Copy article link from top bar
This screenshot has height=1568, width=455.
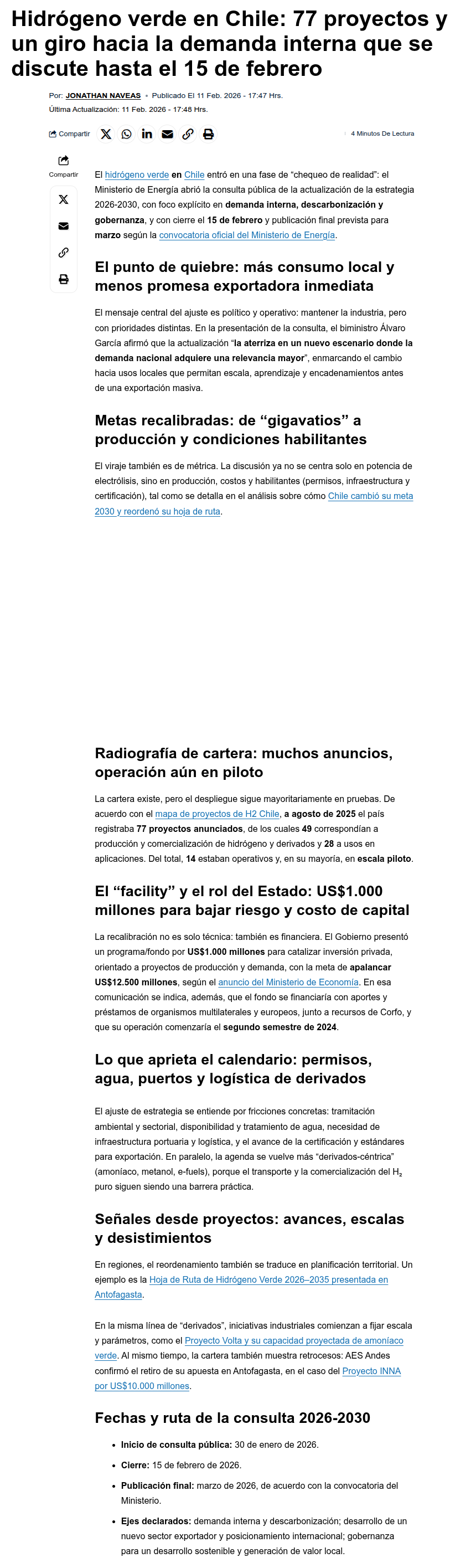pos(188,134)
